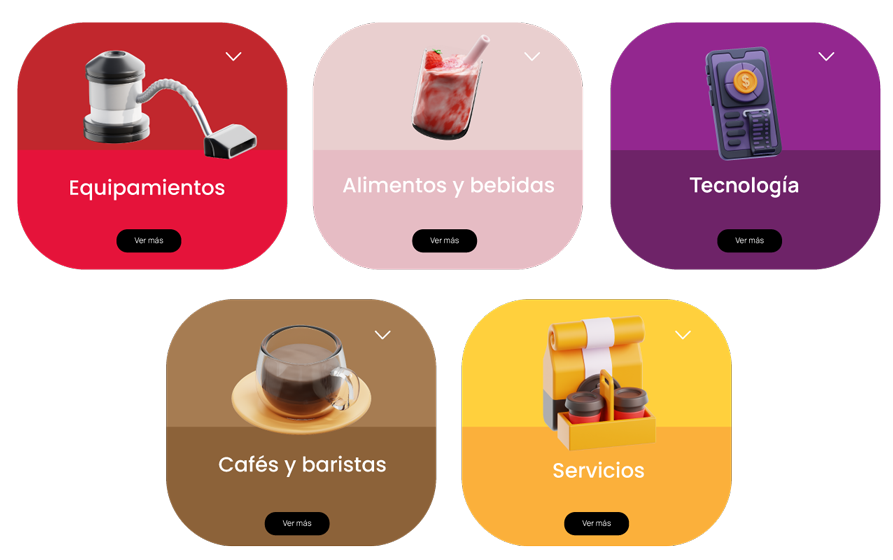893x560 pixels.
Task: Expand the Servicios card chevron
Action: point(683,335)
